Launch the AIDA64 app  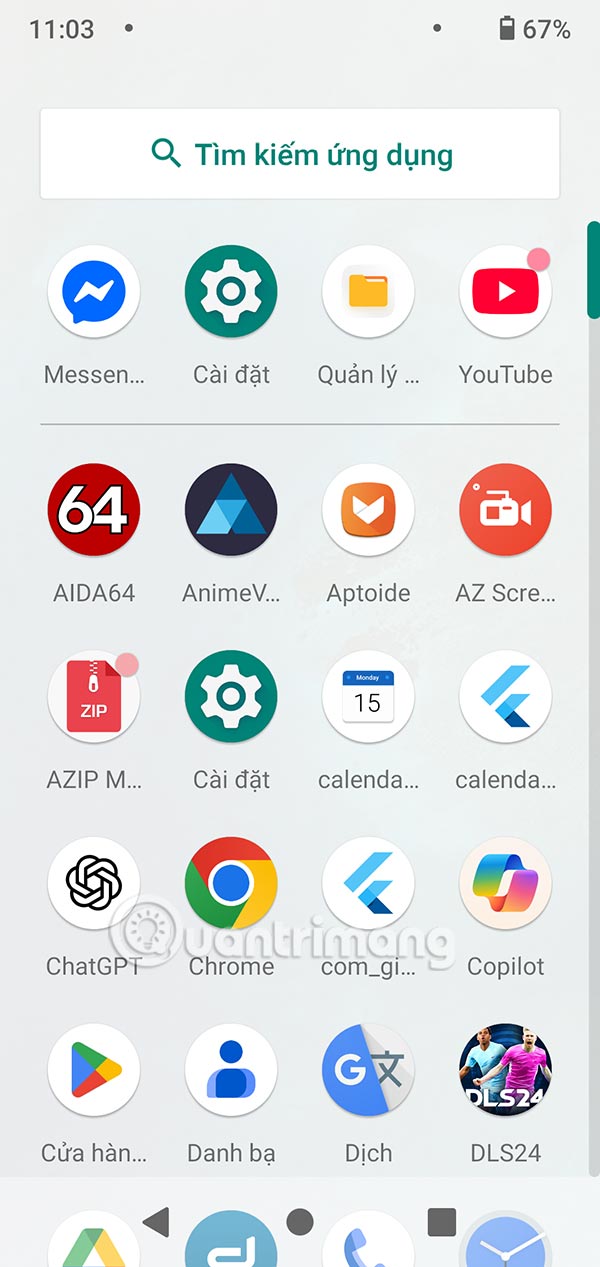tap(94, 510)
